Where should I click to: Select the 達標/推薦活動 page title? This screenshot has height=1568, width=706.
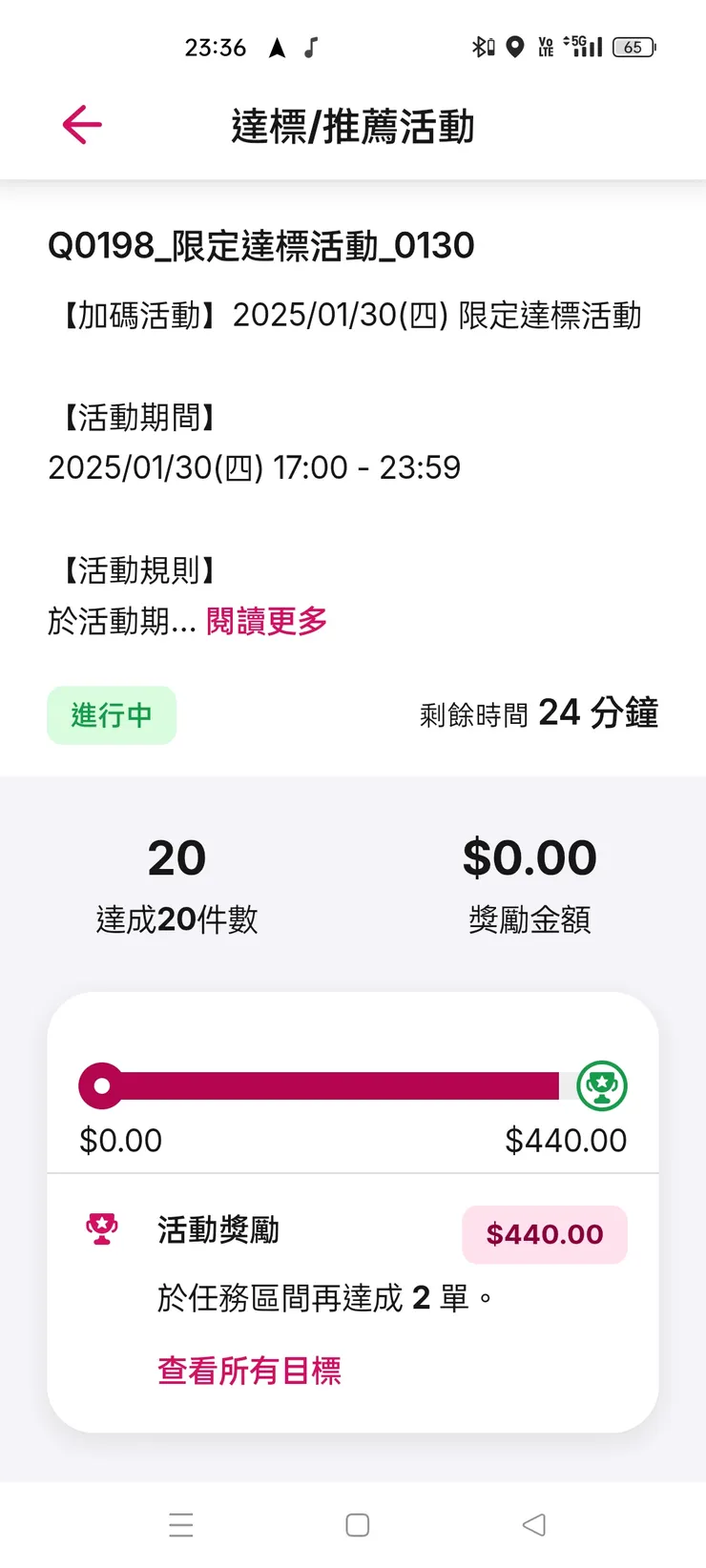[353, 125]
